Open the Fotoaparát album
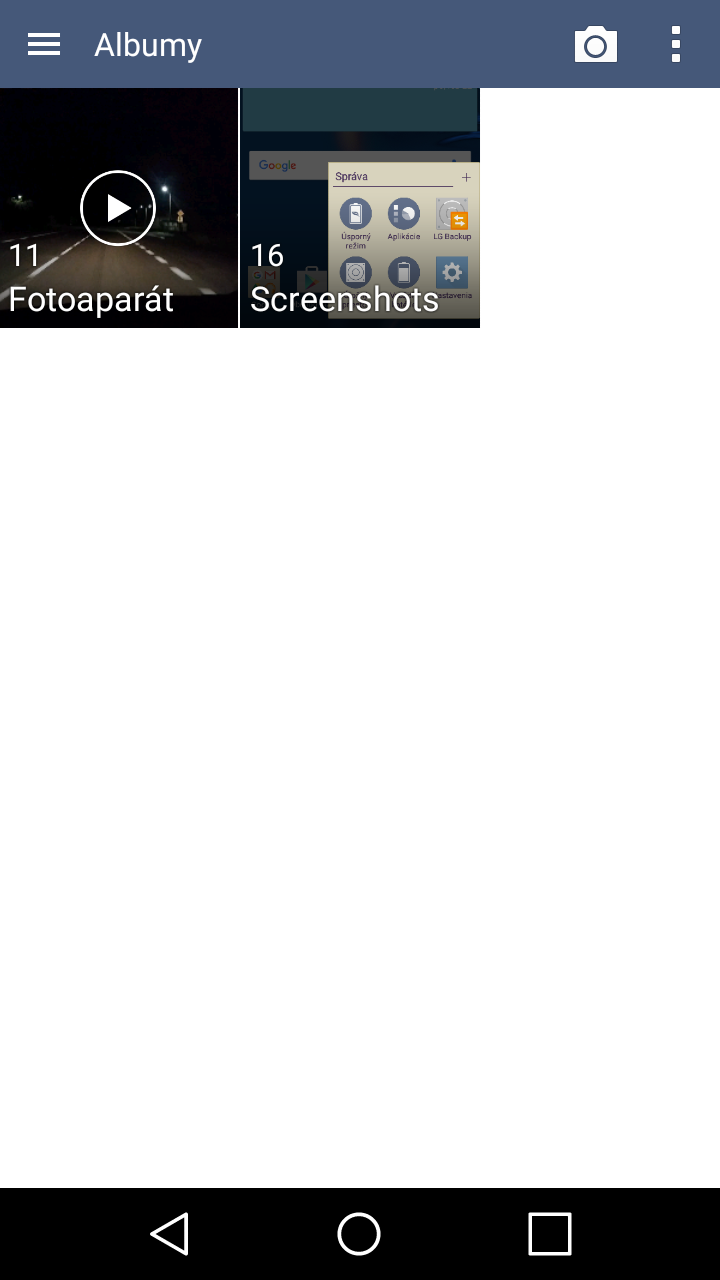Viewport: 720px width, 1280px height. [x=119, y=208]
